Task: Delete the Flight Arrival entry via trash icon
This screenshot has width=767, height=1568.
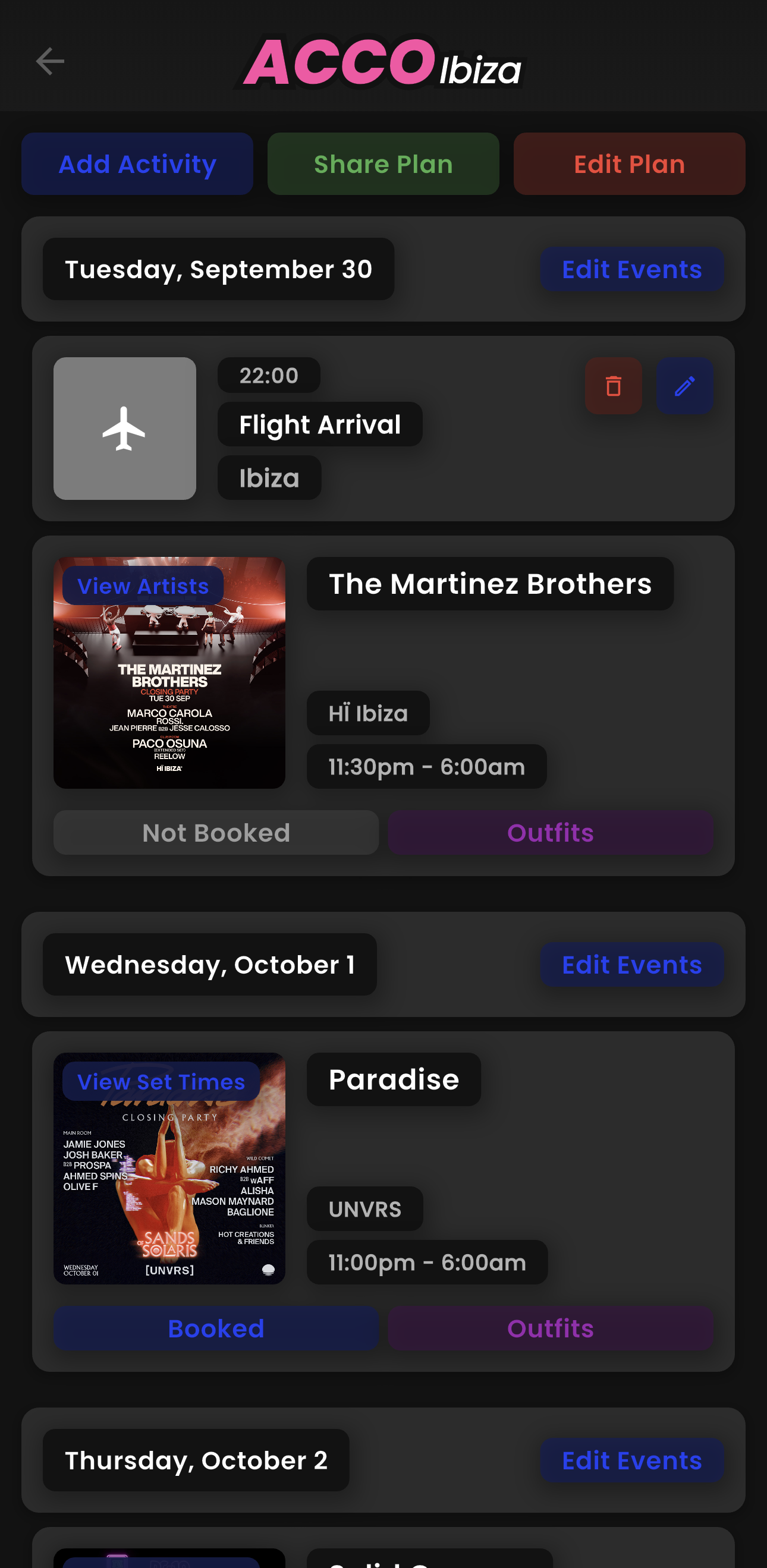Action: tap(613, 386)
